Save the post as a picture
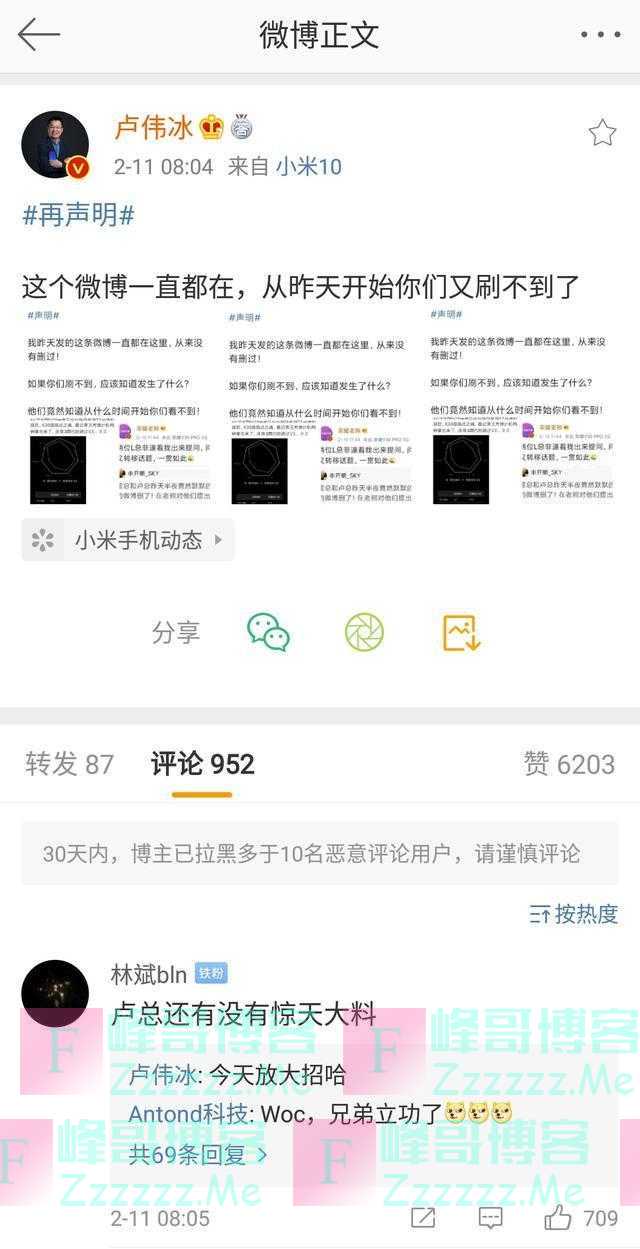The width and height of the screenshot is (640, 1249). (x=462, y=632)
